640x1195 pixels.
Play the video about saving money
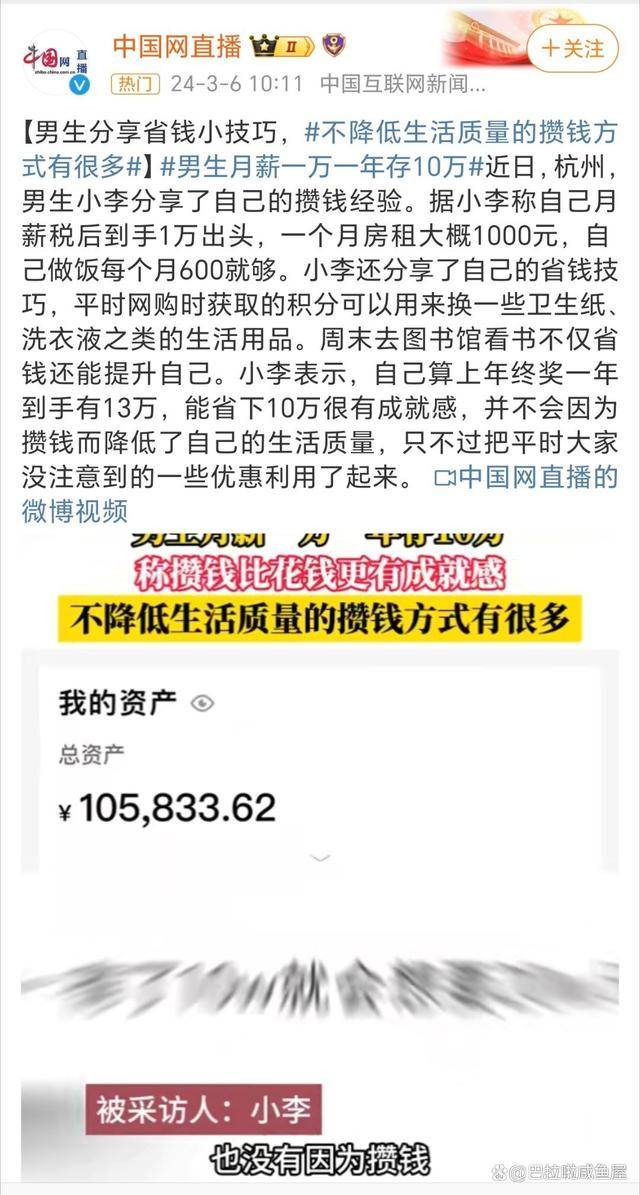tap(320, 860)
